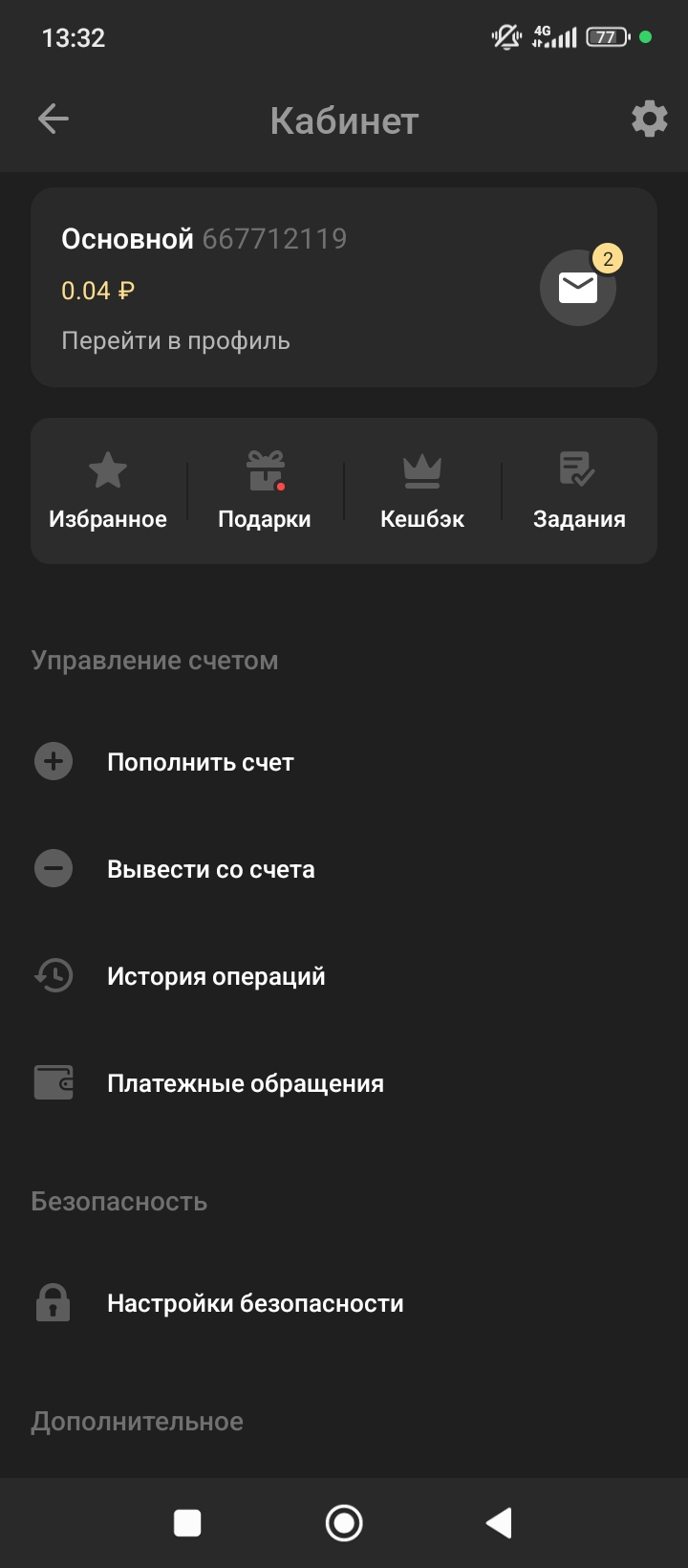The width and height of the screenshot is (688, 1568).
Task: Open Задания section
Action: [x=579, y=491]
